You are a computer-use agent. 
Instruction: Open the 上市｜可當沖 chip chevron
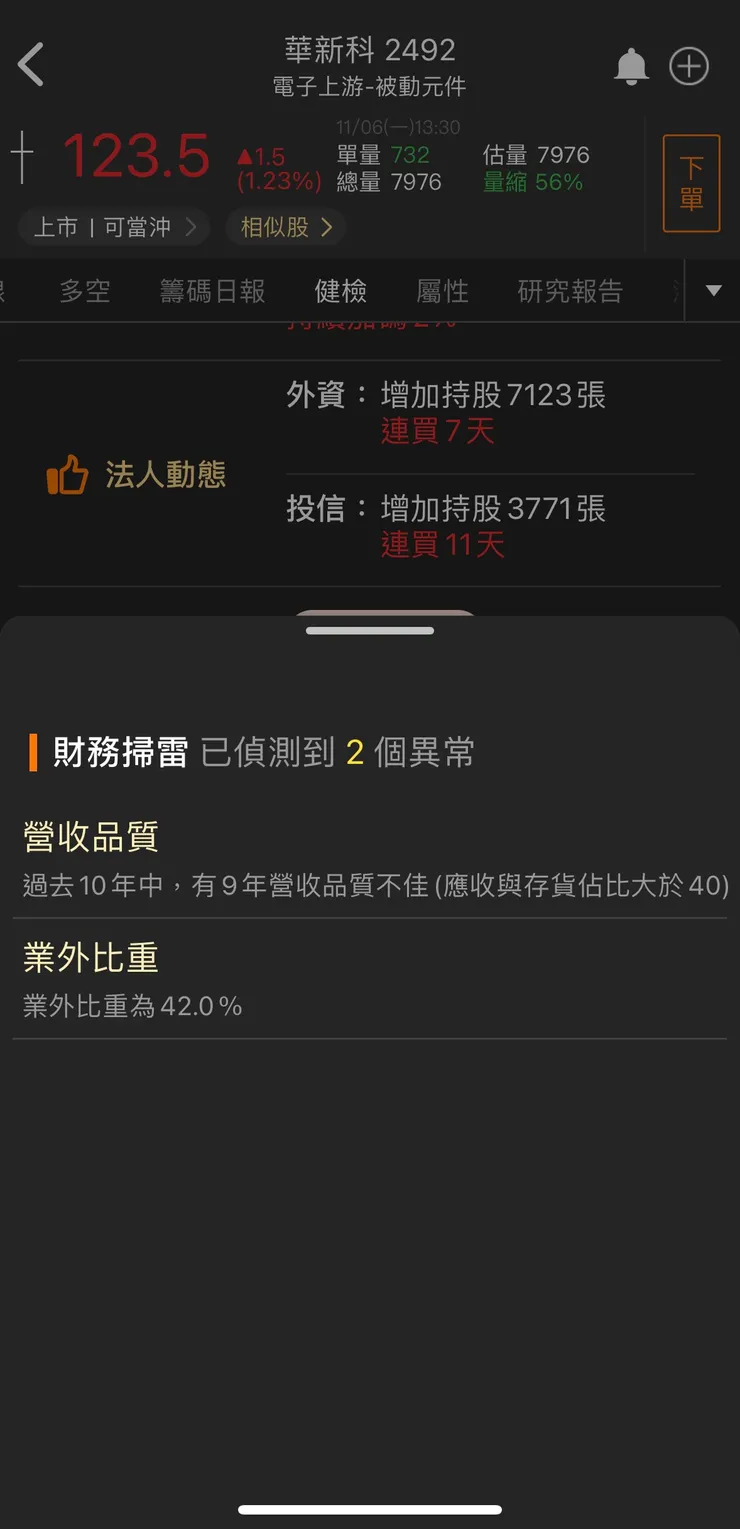[x=192, y=227]
